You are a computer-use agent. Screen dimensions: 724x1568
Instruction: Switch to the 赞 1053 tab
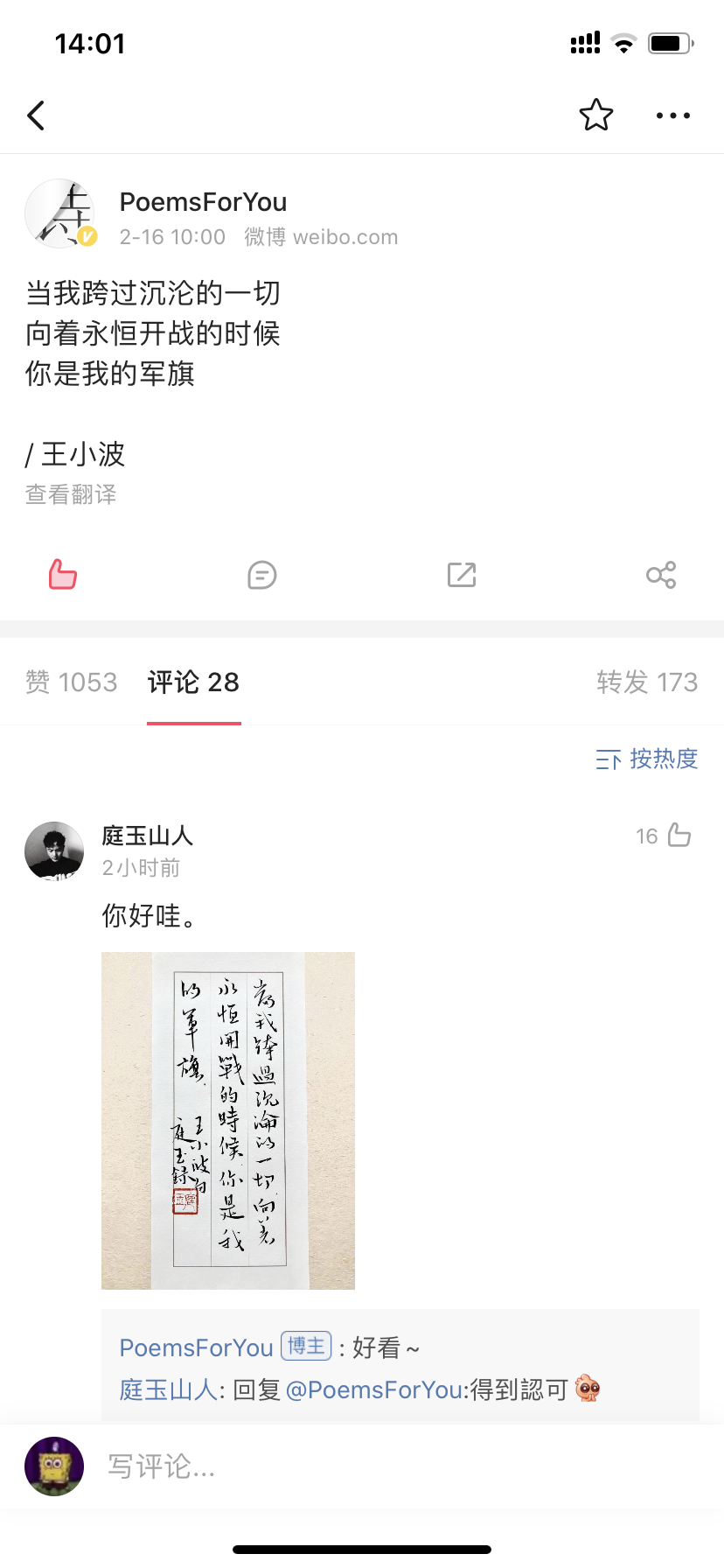[72, 682]
